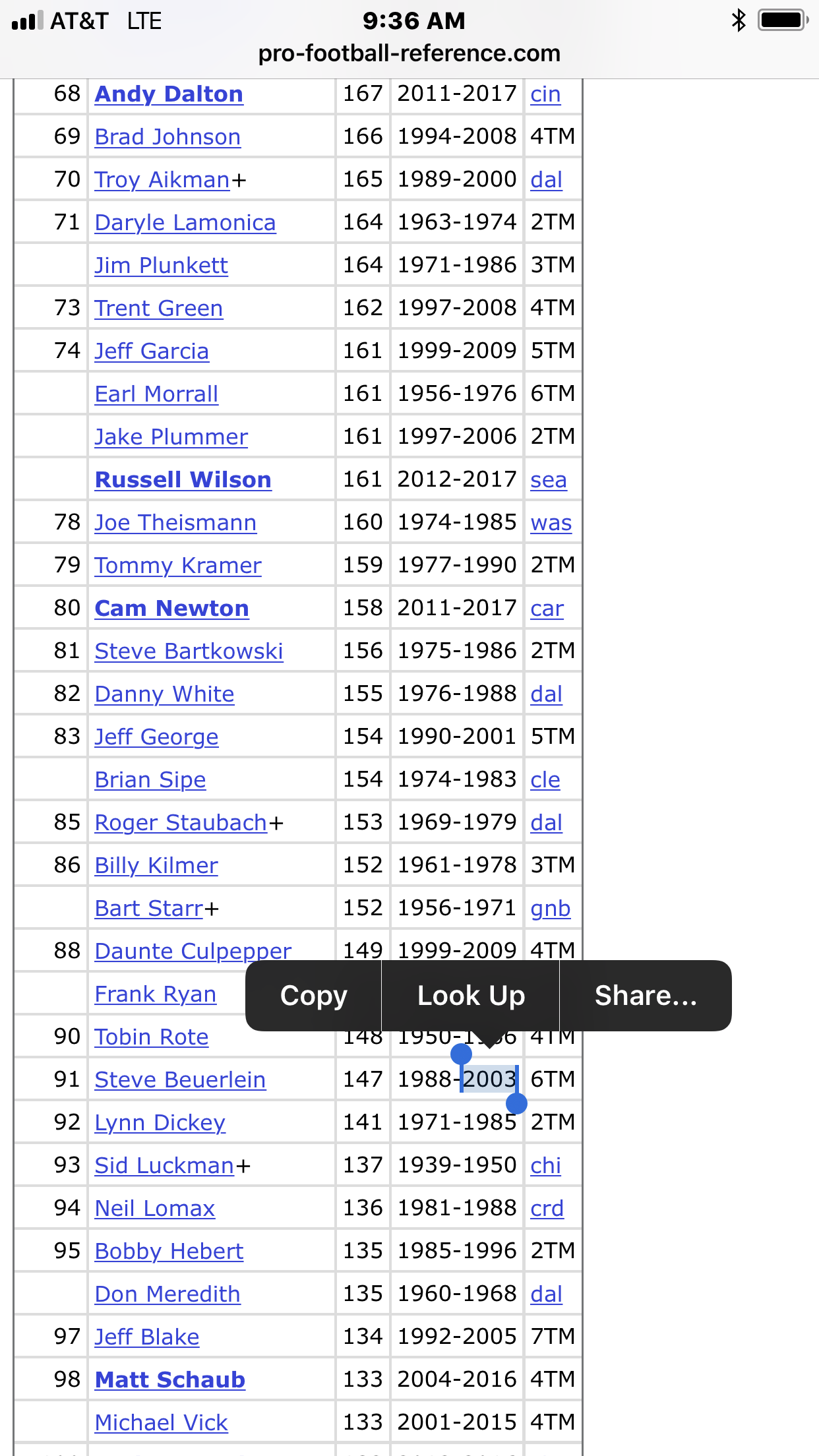Tap Share... in the selection menu
The height and width of the screenshot is (1456, 819).
(646, 995)
